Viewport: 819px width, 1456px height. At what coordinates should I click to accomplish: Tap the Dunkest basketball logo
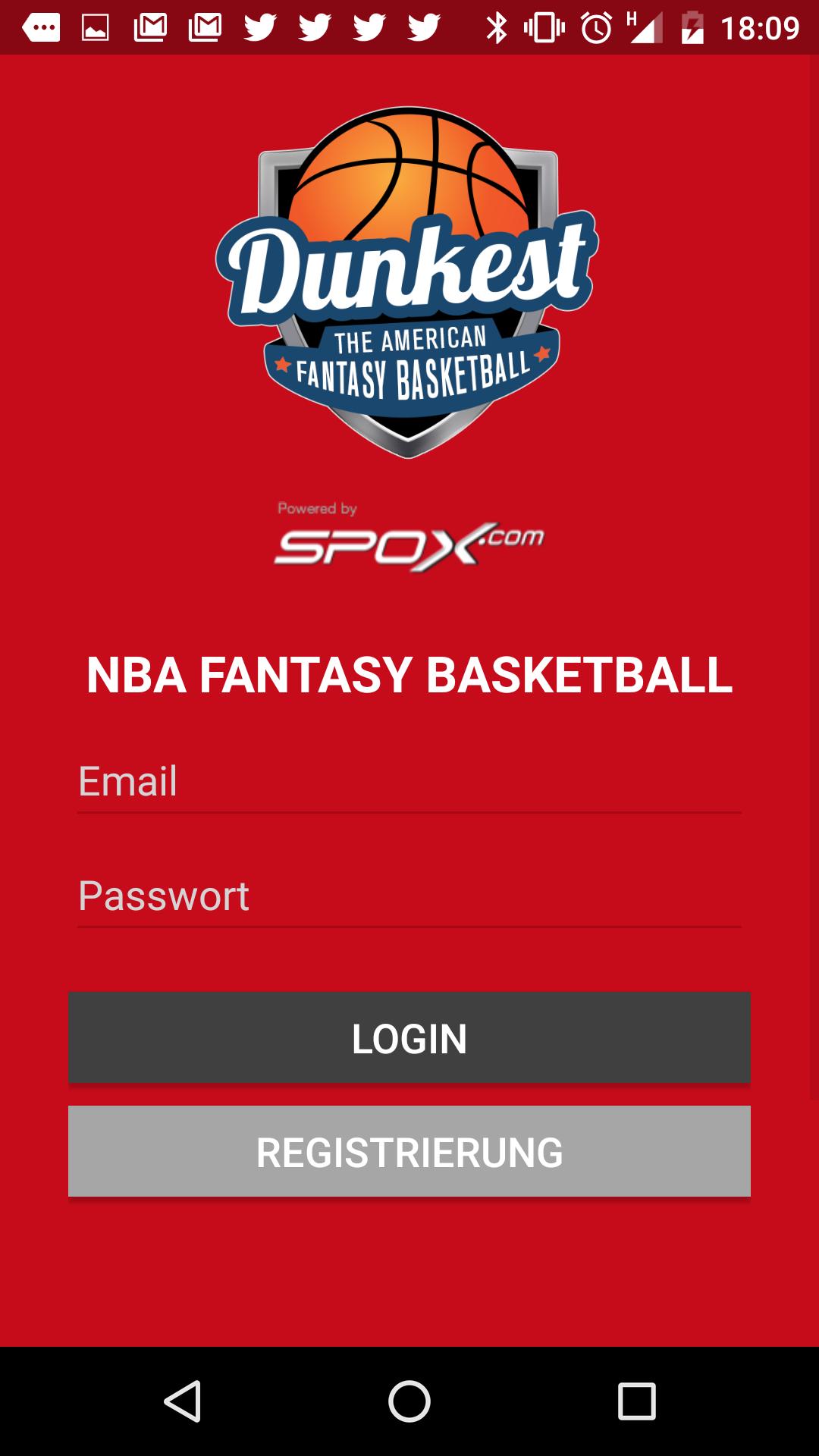409,281
